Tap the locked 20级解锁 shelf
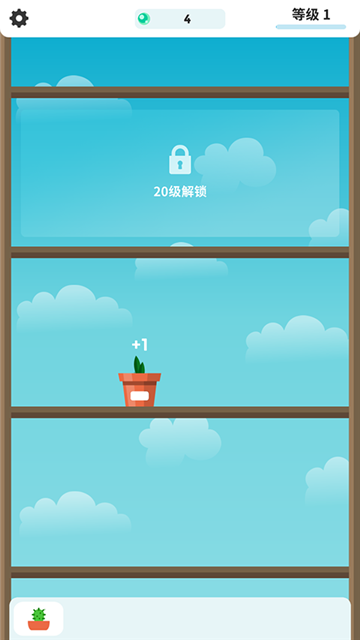 click(180, 173)
